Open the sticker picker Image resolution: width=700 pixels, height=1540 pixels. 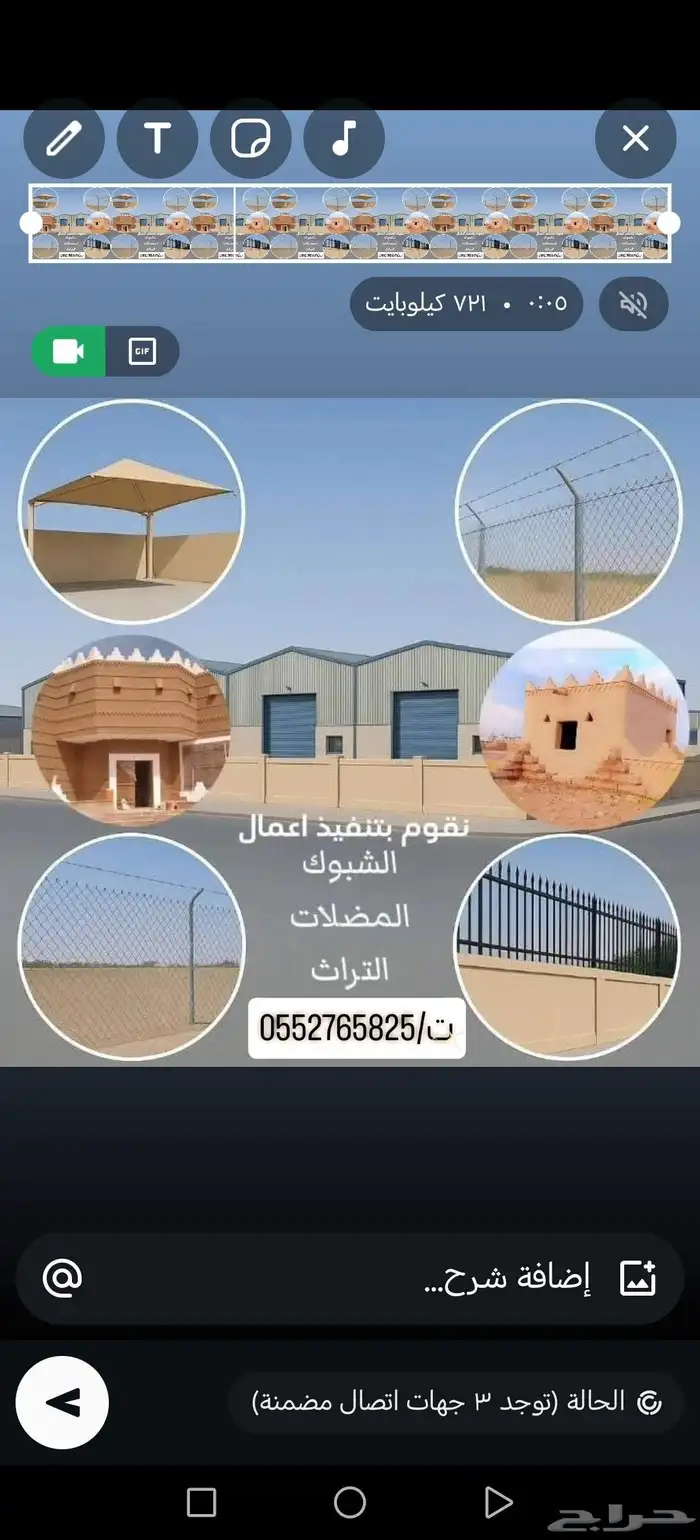click(250, 138)
